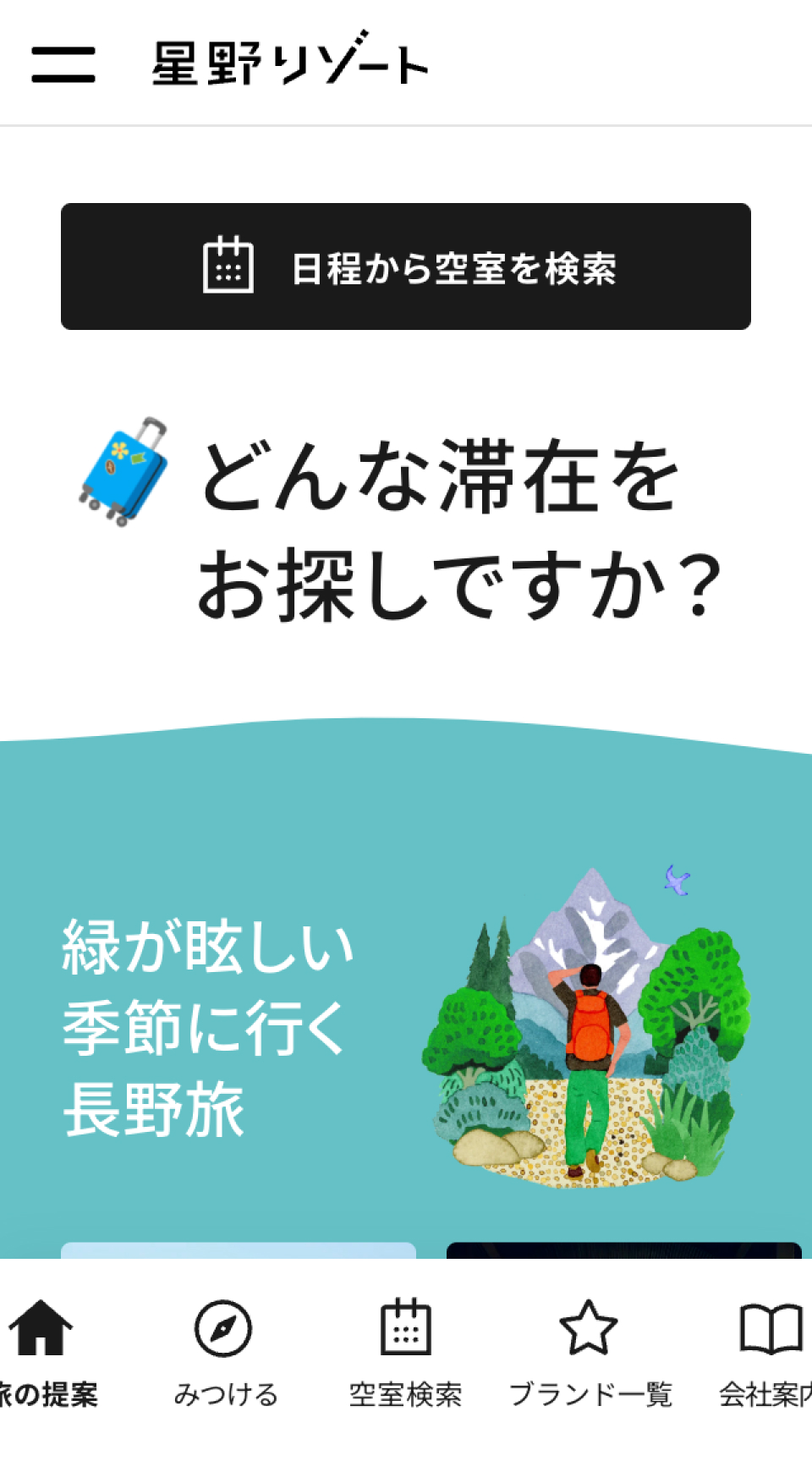Open the hamburger drawer menu
The image size is (812, 1472).
coord(63,64)
